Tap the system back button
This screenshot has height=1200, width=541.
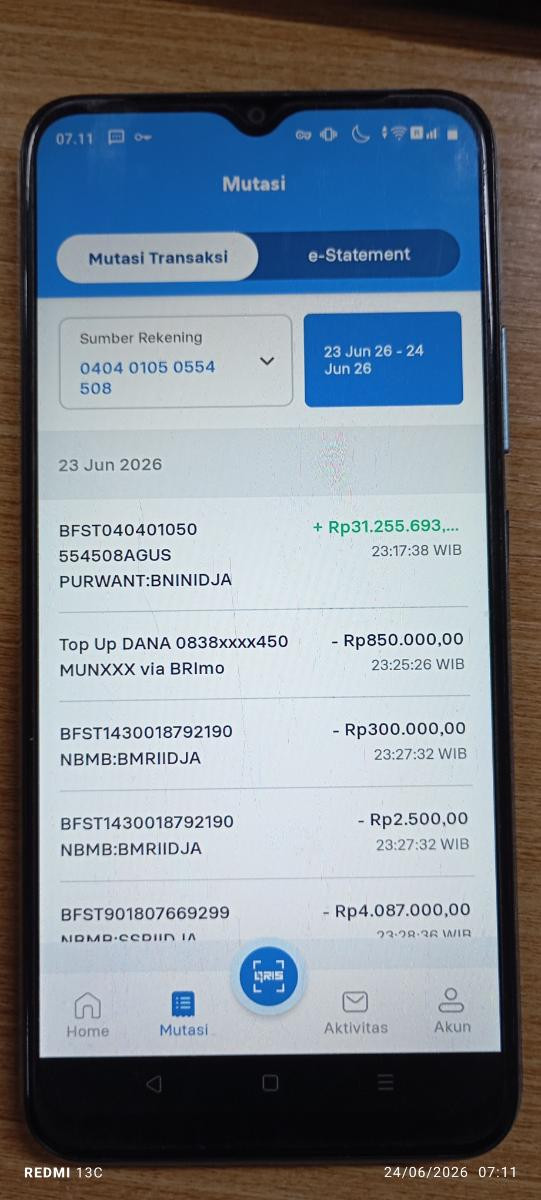pyautogui.click(x=154, y=1083)
